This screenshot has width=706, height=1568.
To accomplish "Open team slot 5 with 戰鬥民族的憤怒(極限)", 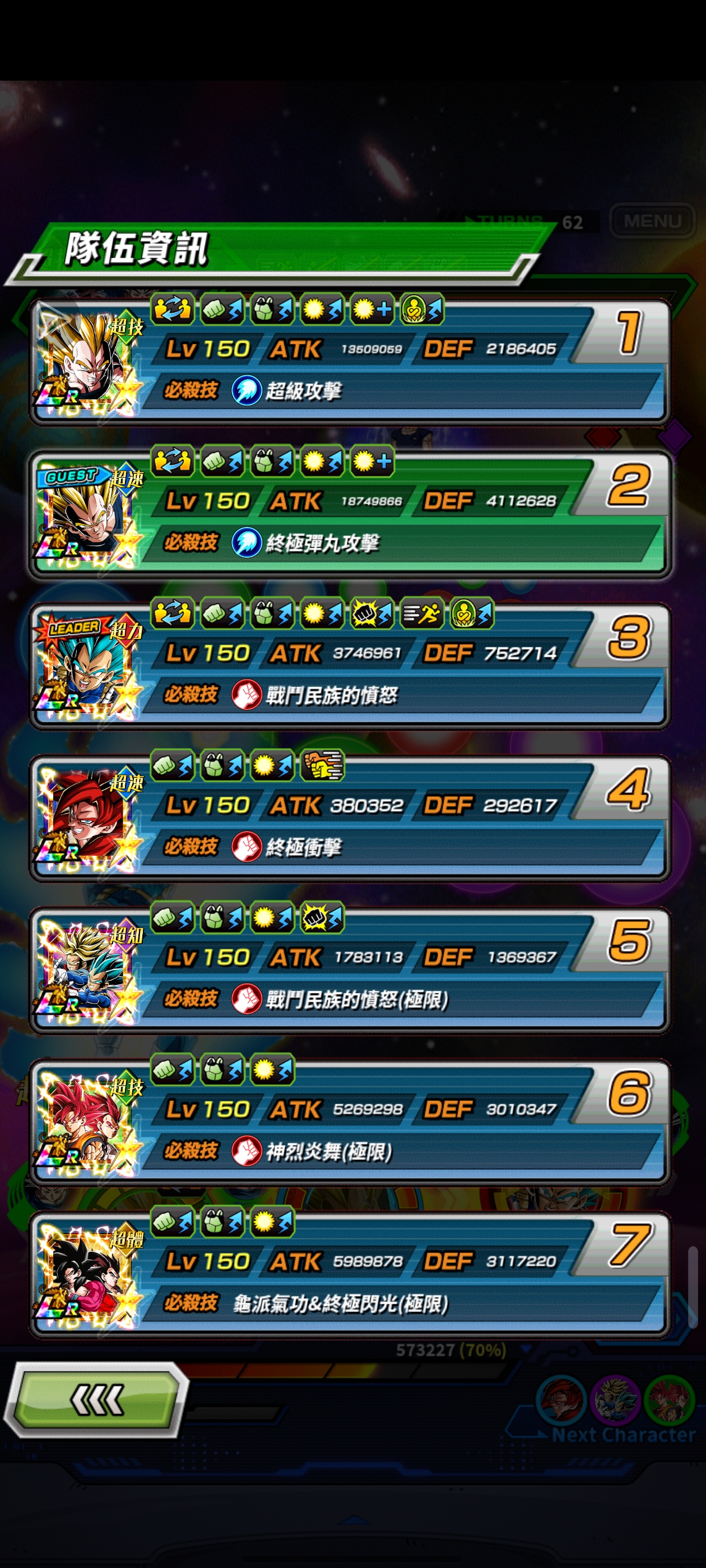I will 350,974.
